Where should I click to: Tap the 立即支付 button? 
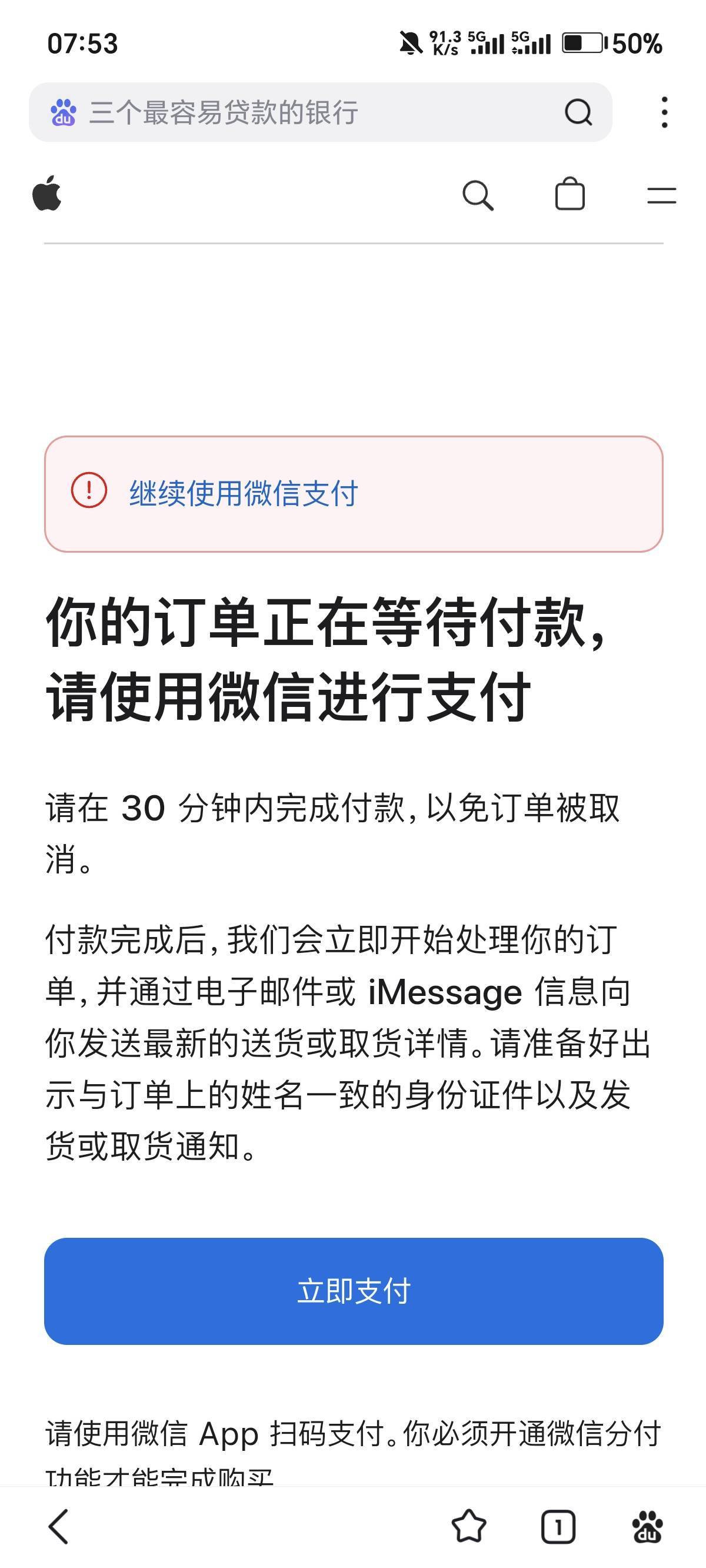pos(354,1291)
